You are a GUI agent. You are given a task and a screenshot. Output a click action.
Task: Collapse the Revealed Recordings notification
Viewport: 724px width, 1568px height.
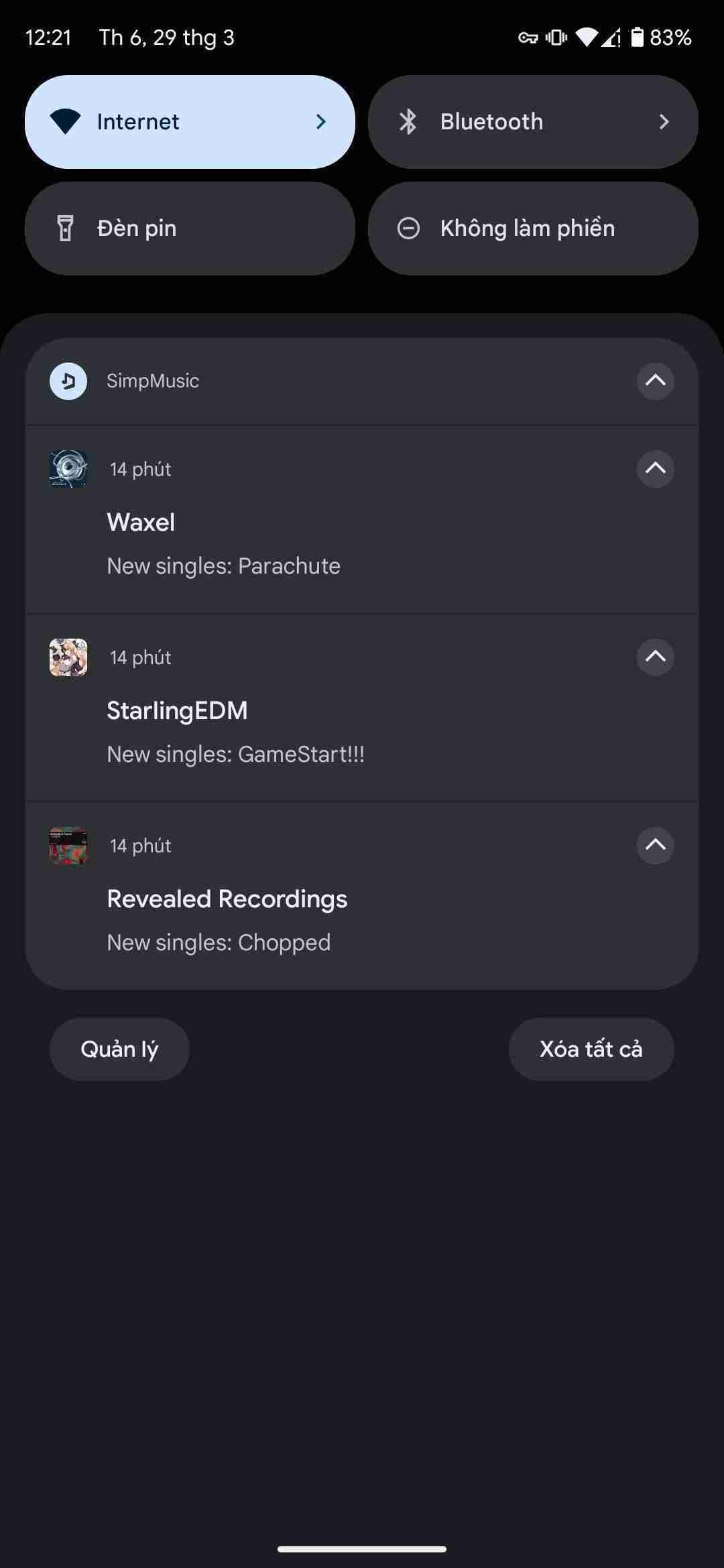(x=655, y=846)
